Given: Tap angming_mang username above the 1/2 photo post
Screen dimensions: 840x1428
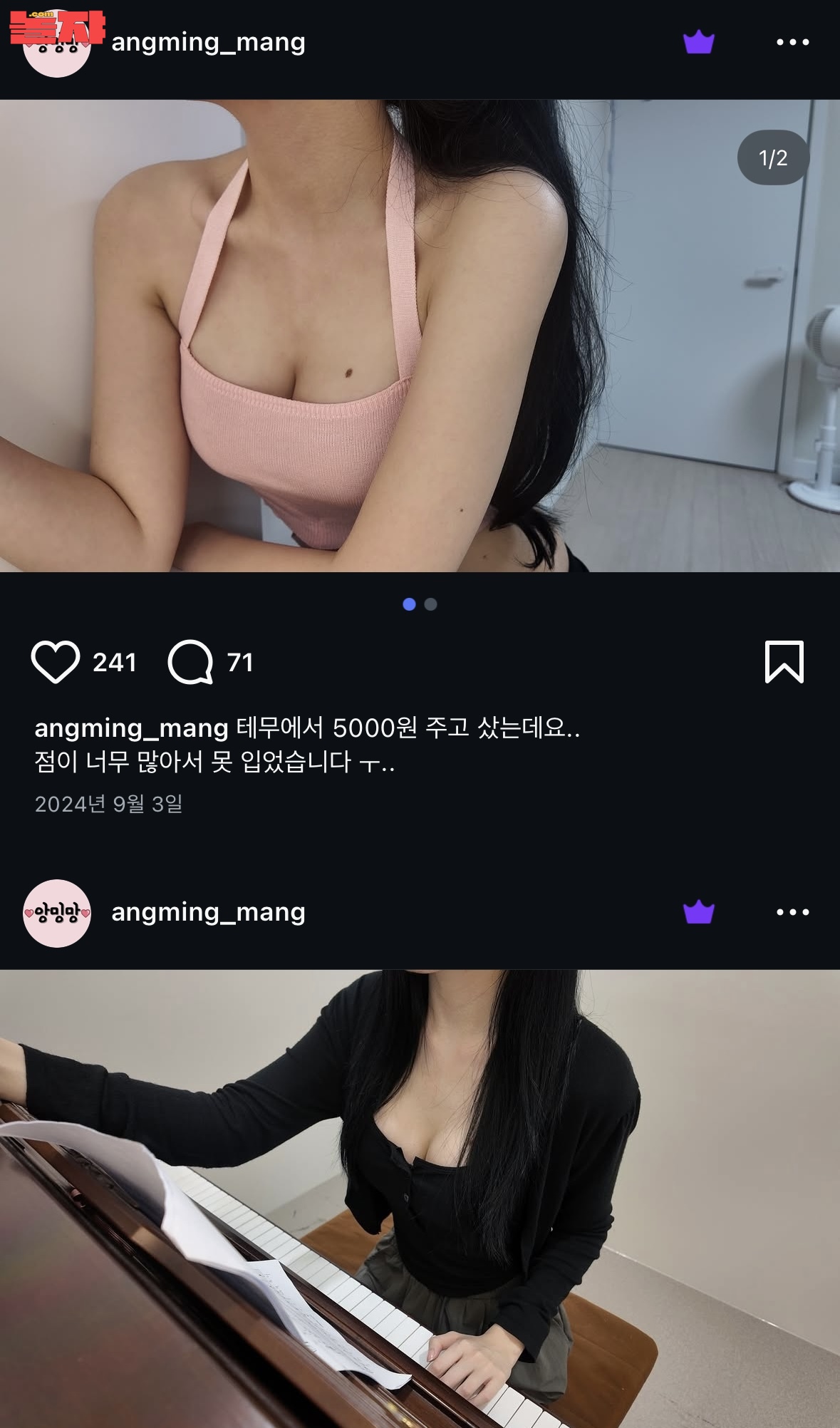Looking at the screenshot, I should (208, 42).
